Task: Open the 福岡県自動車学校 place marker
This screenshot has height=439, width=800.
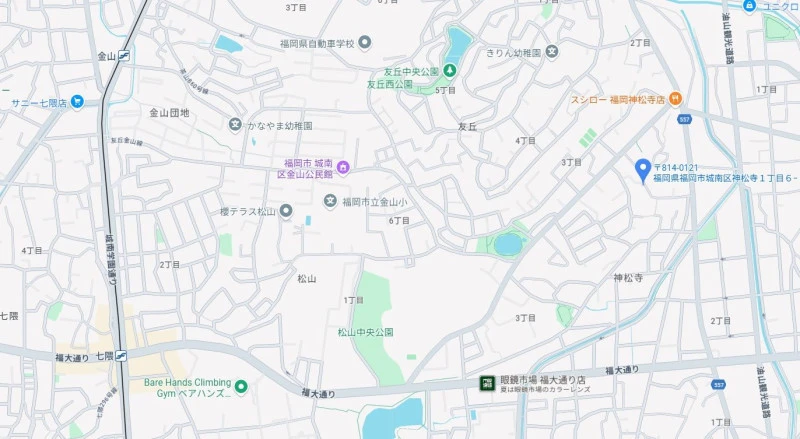Action: coord(365,42)
